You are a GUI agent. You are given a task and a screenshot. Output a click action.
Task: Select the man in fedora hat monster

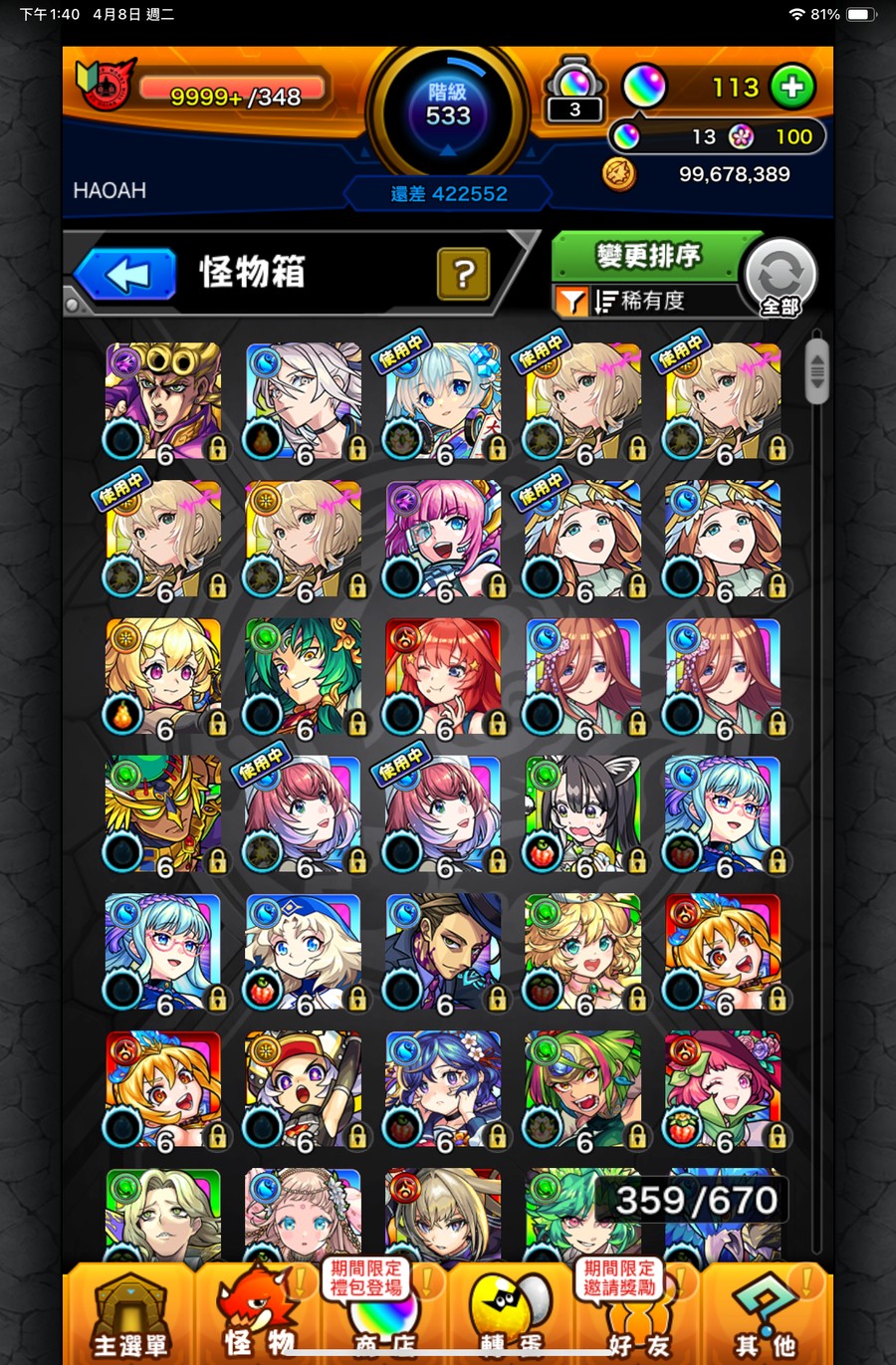pos(443,952)
